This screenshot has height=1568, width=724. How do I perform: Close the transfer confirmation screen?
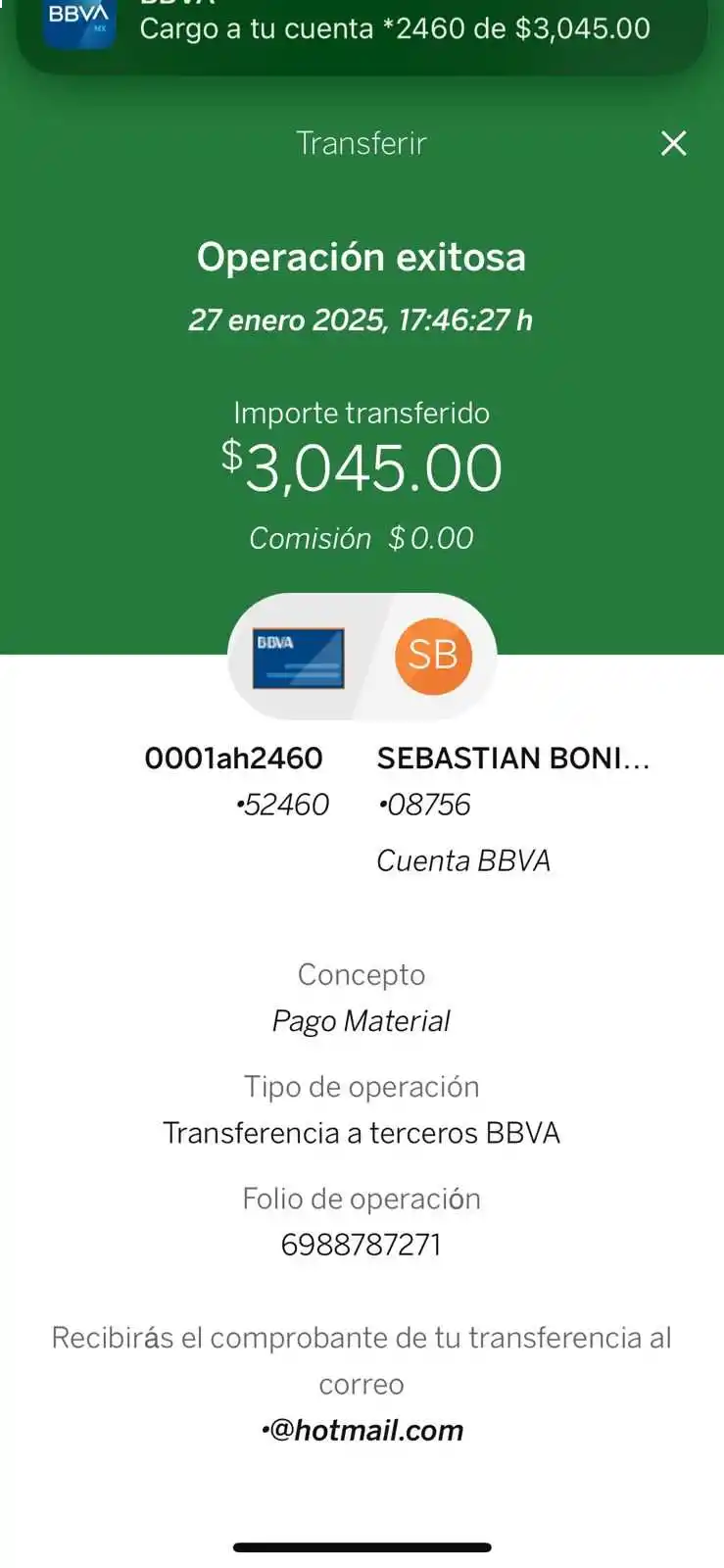[x=673, y=144]
